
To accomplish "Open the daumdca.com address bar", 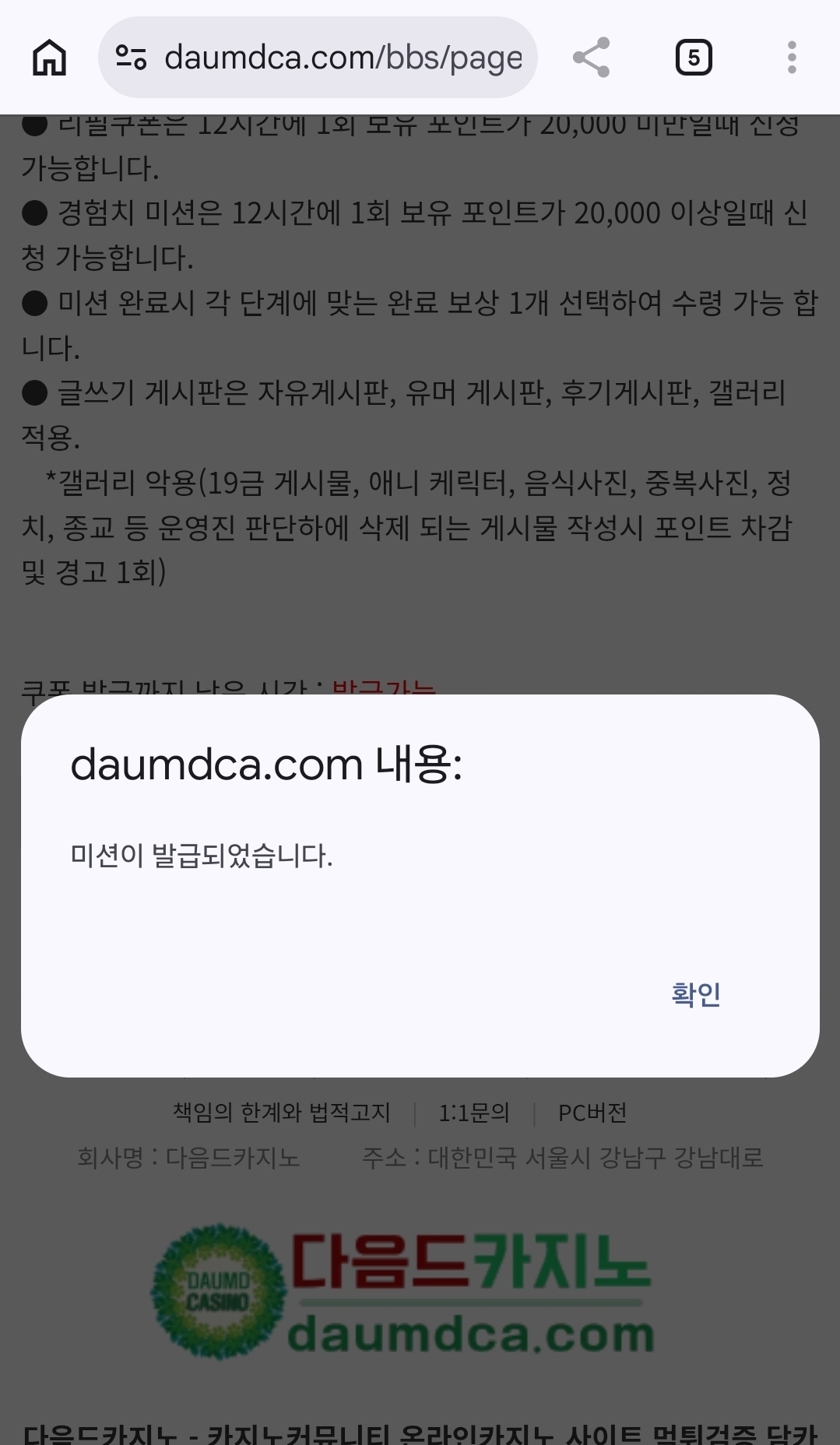I will (343, 58).
